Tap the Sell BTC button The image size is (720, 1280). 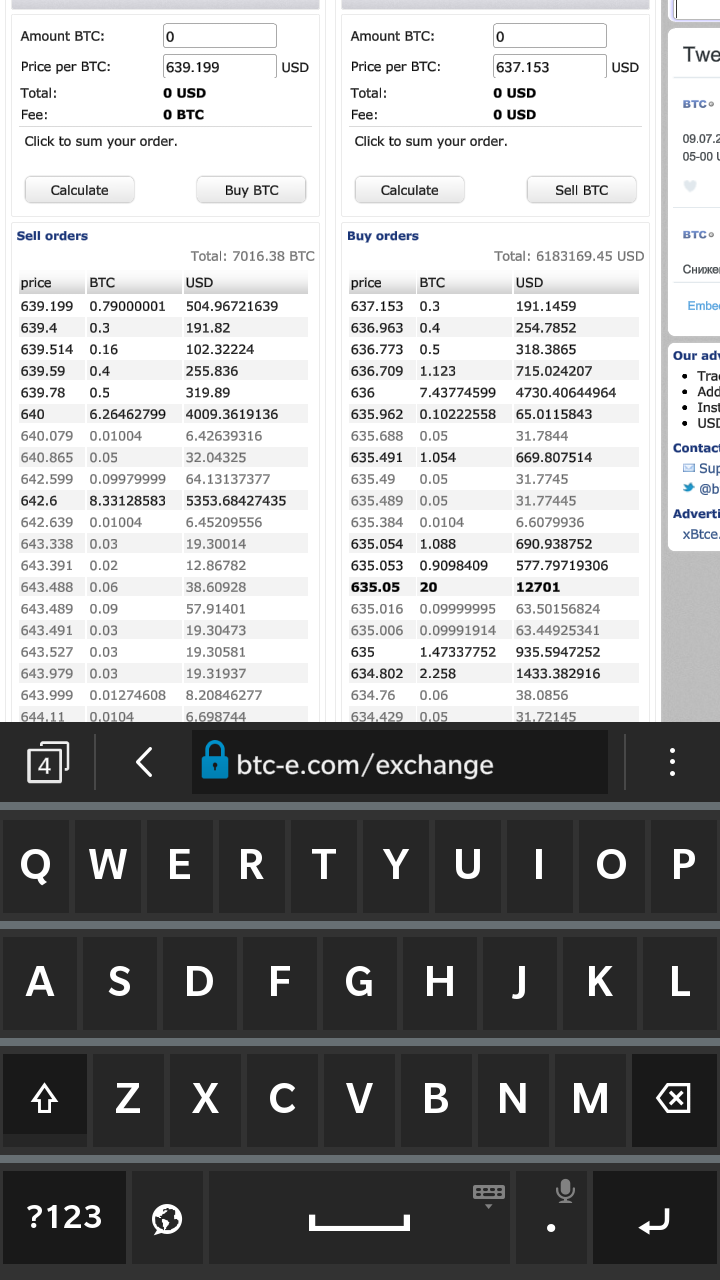pos(581,190)
